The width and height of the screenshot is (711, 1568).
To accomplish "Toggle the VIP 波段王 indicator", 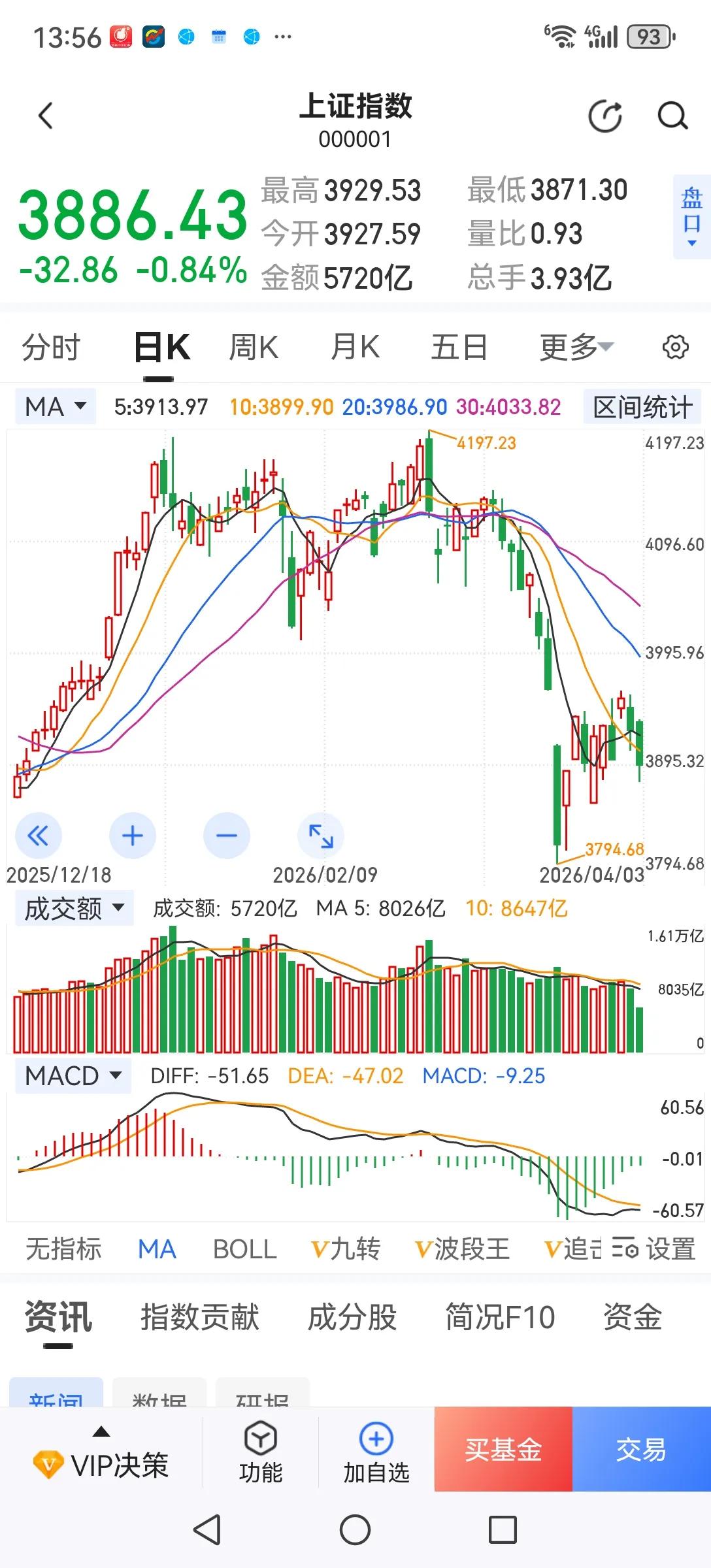I will click(461, 1249).
